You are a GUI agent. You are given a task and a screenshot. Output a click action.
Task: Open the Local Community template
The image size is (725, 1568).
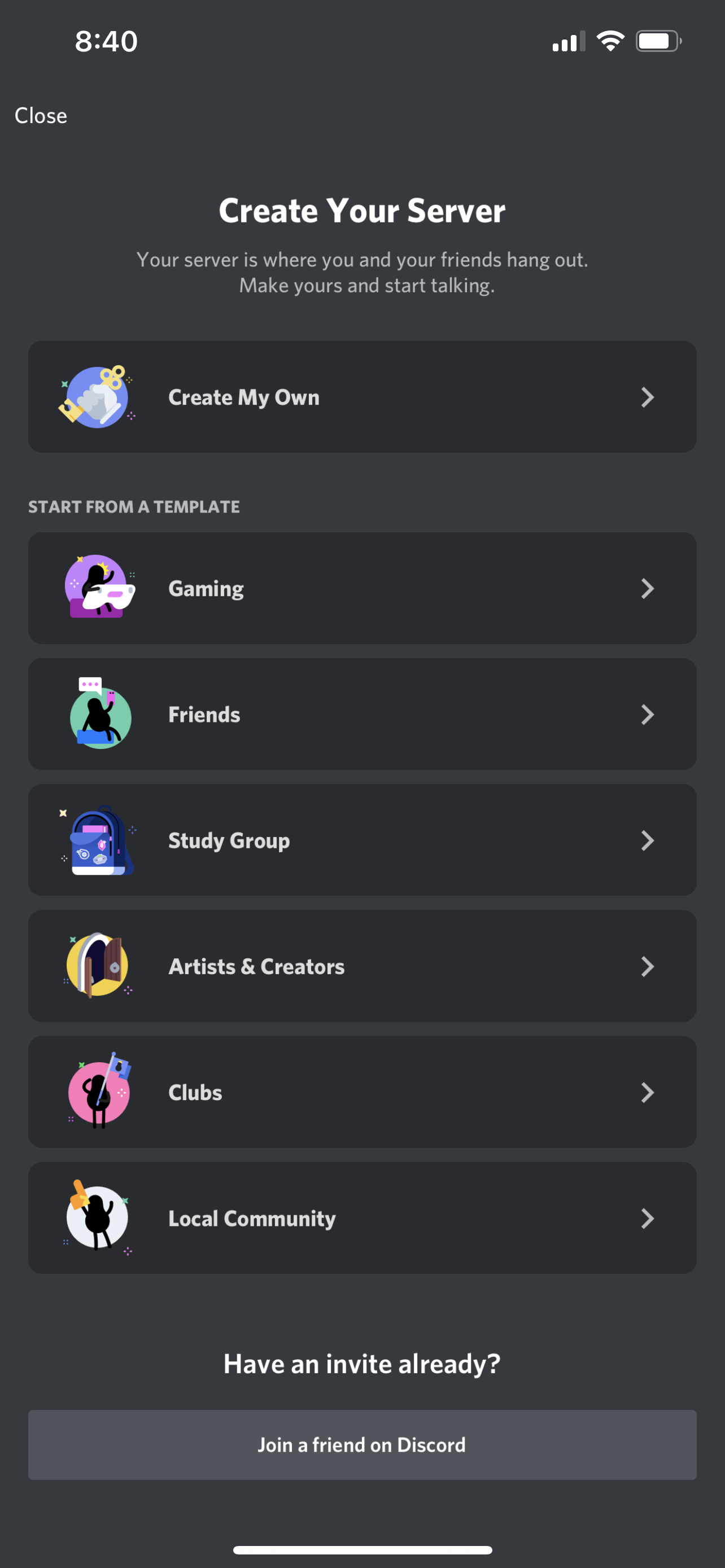[362, 1218]
